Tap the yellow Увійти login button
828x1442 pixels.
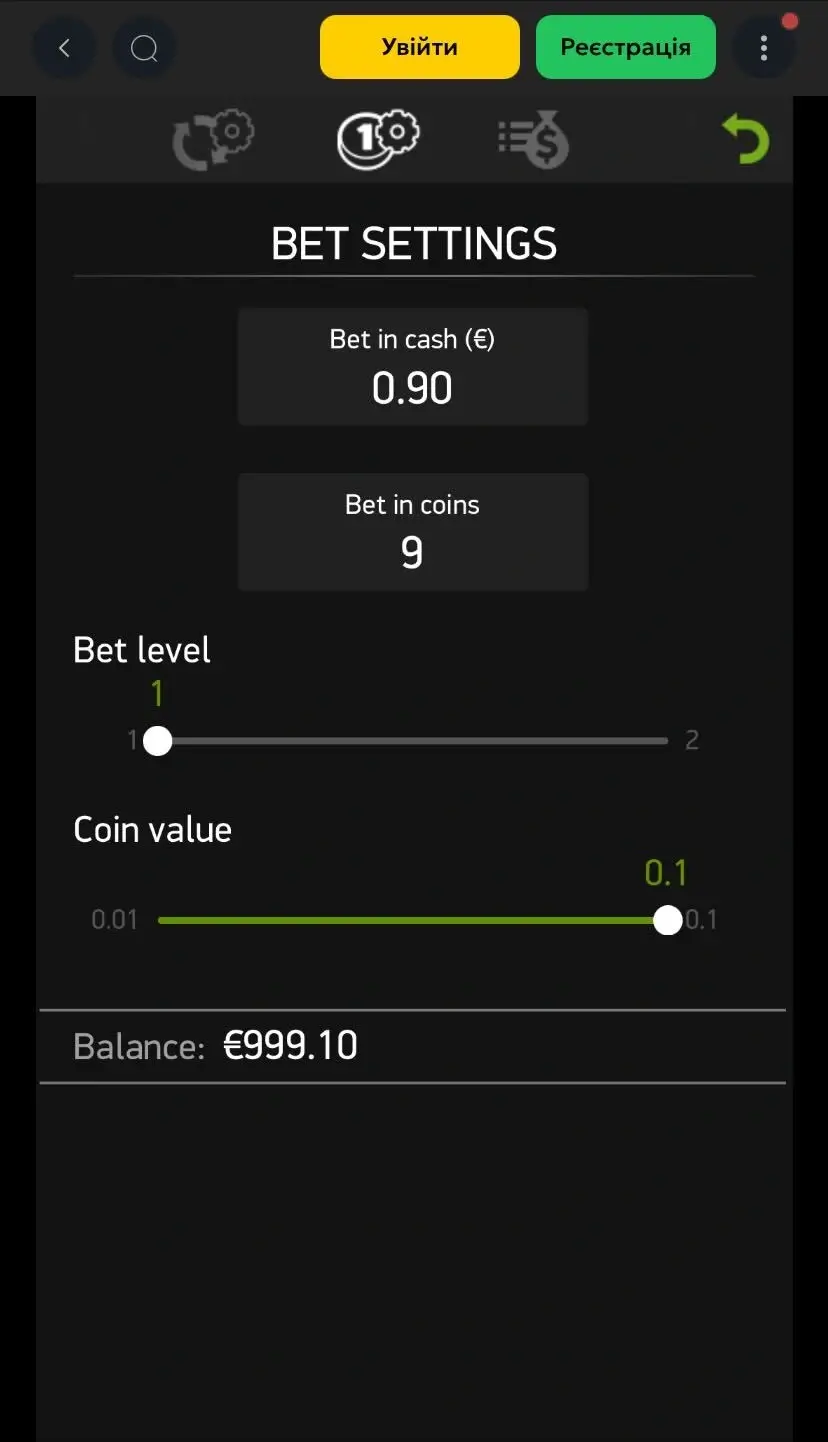click(x=420, y=47)
